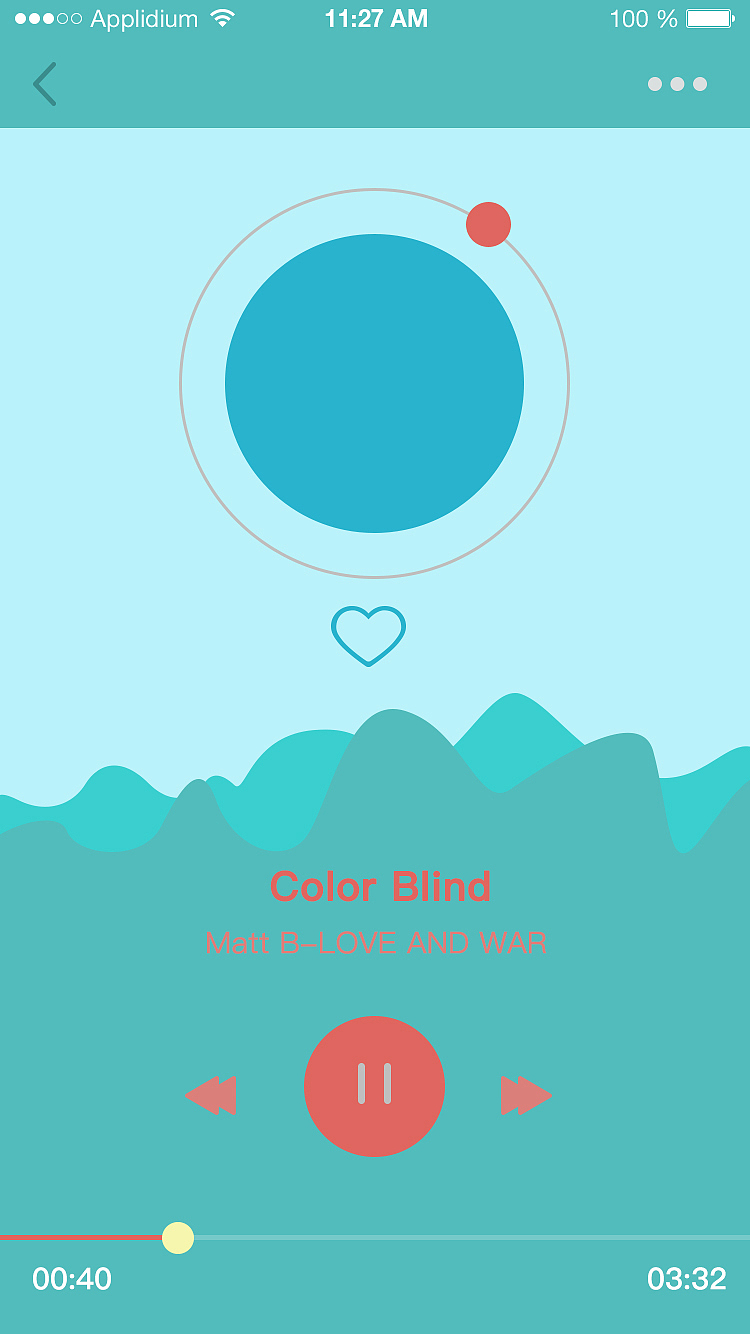Tap the remaining time 03:32
Viewport: 750px width, 1334px height.
tap(687, 1279)
